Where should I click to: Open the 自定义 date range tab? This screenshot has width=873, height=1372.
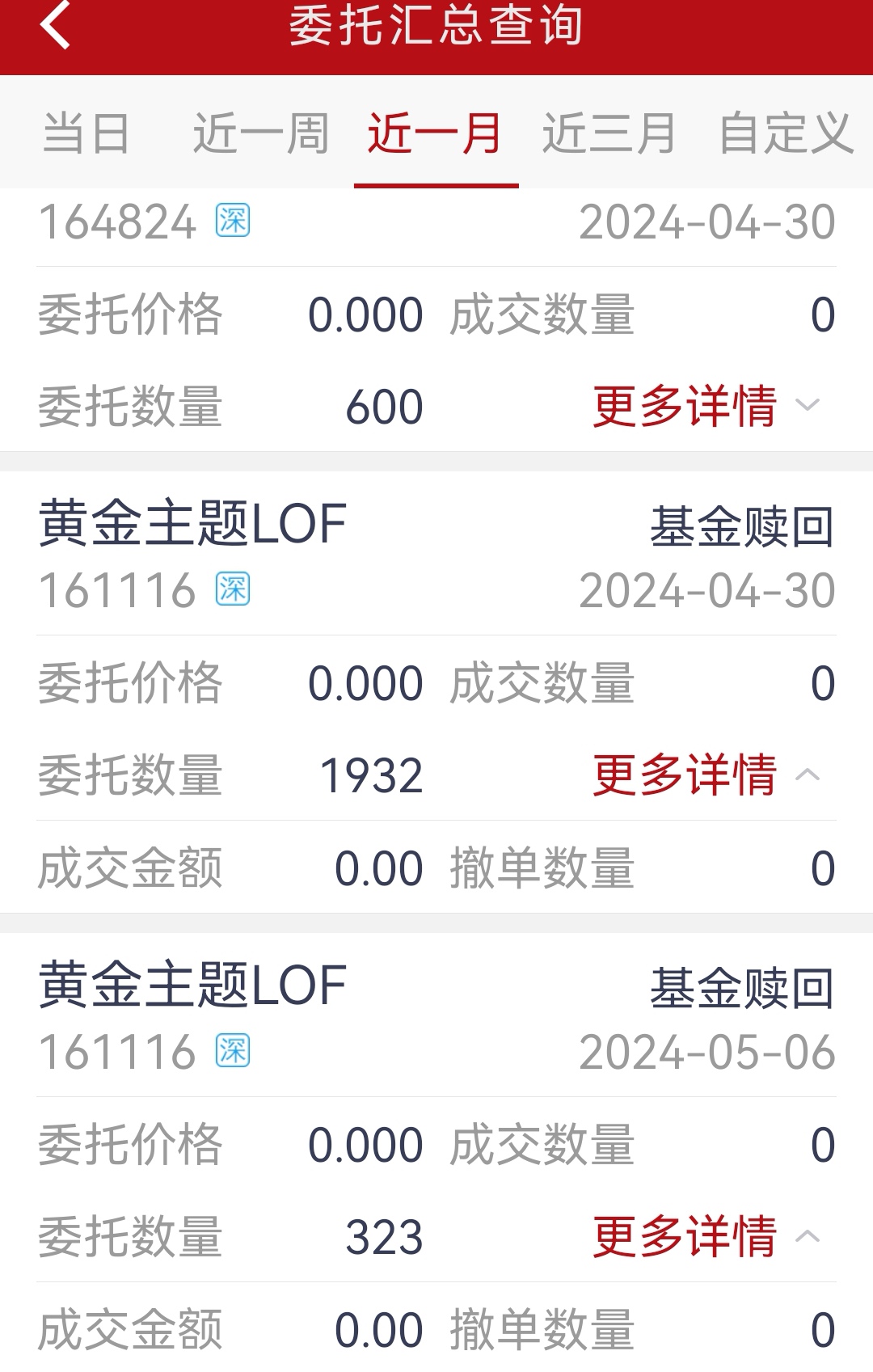coord(786,133)
